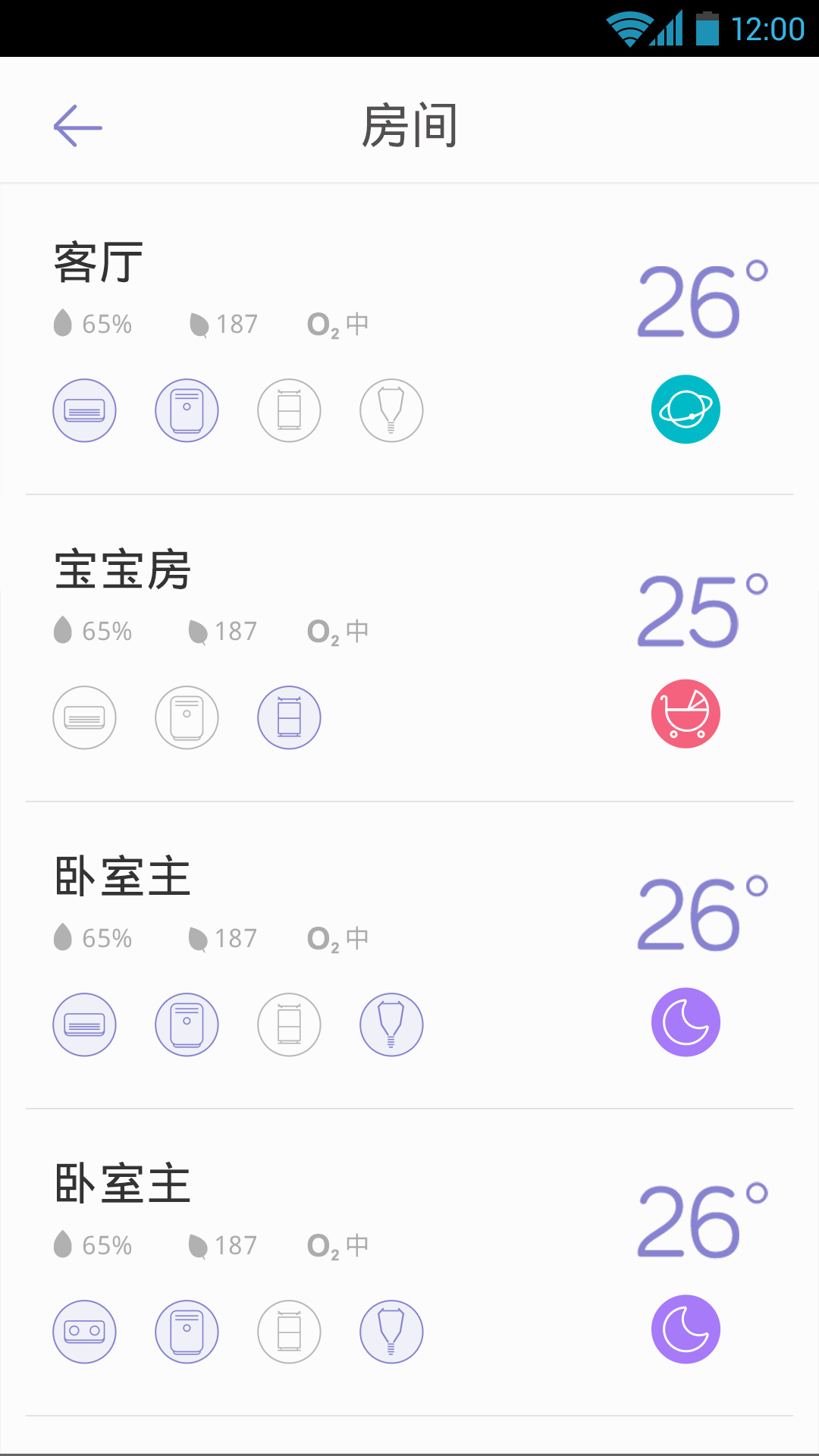Tap the teal planet mode icon for 客厅
Viewport: 819px width, 1456px height.
tap(686, 409)
